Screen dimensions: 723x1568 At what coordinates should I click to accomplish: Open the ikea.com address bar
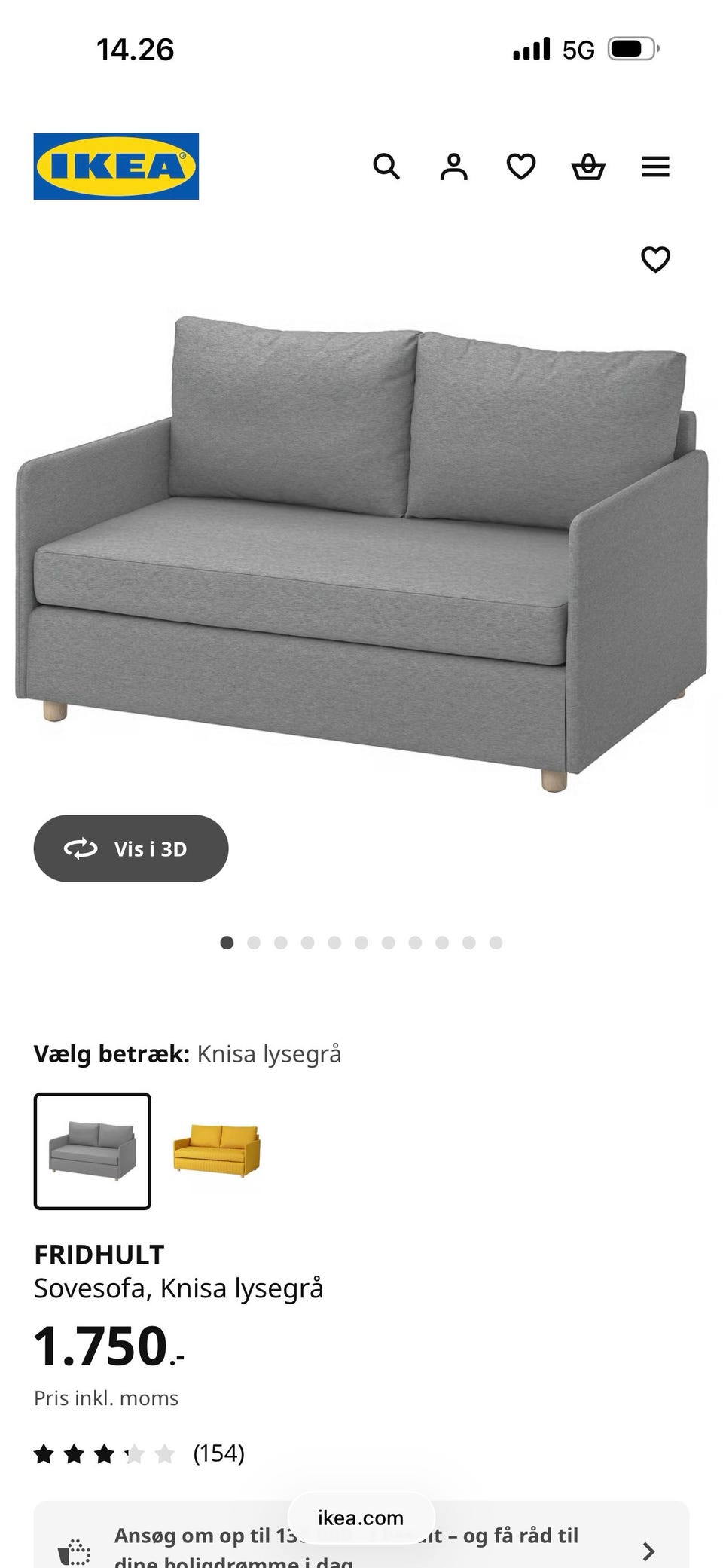point(361,1518)
